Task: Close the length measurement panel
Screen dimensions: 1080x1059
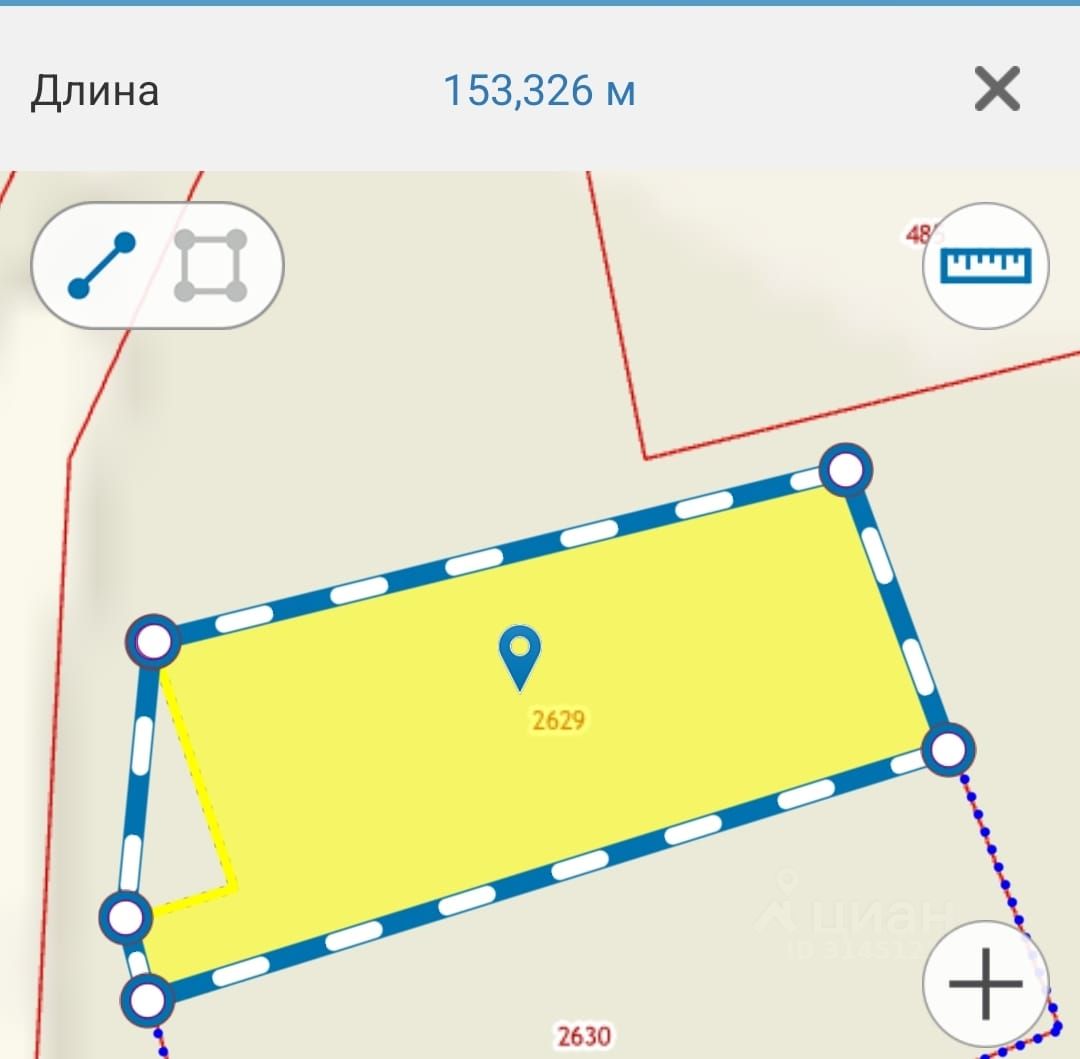Action: pyautogui.click(x=997, y=90)
